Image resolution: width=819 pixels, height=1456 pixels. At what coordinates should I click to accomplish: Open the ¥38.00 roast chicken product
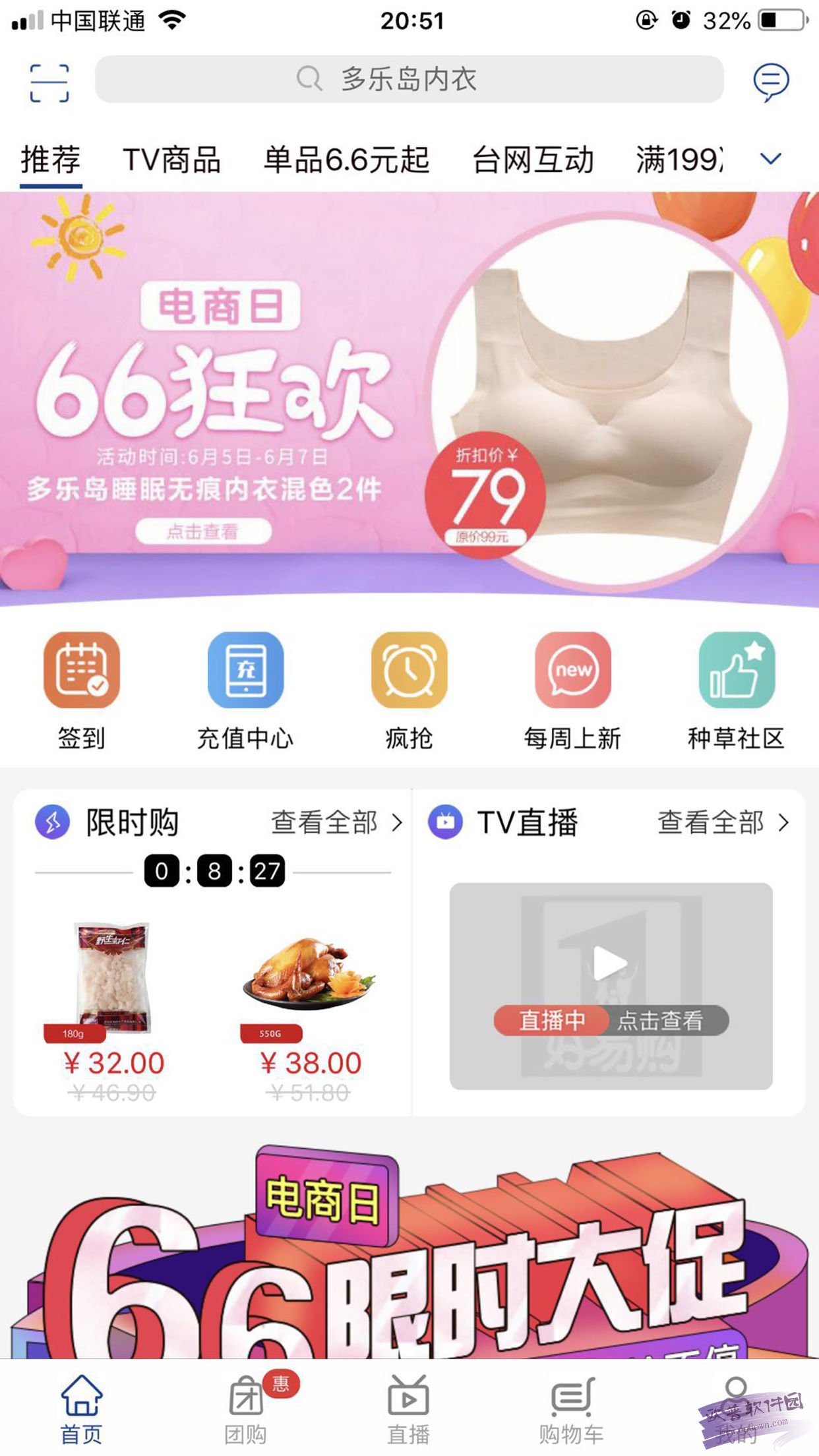pyautogui.click(x=310, y=1002)
